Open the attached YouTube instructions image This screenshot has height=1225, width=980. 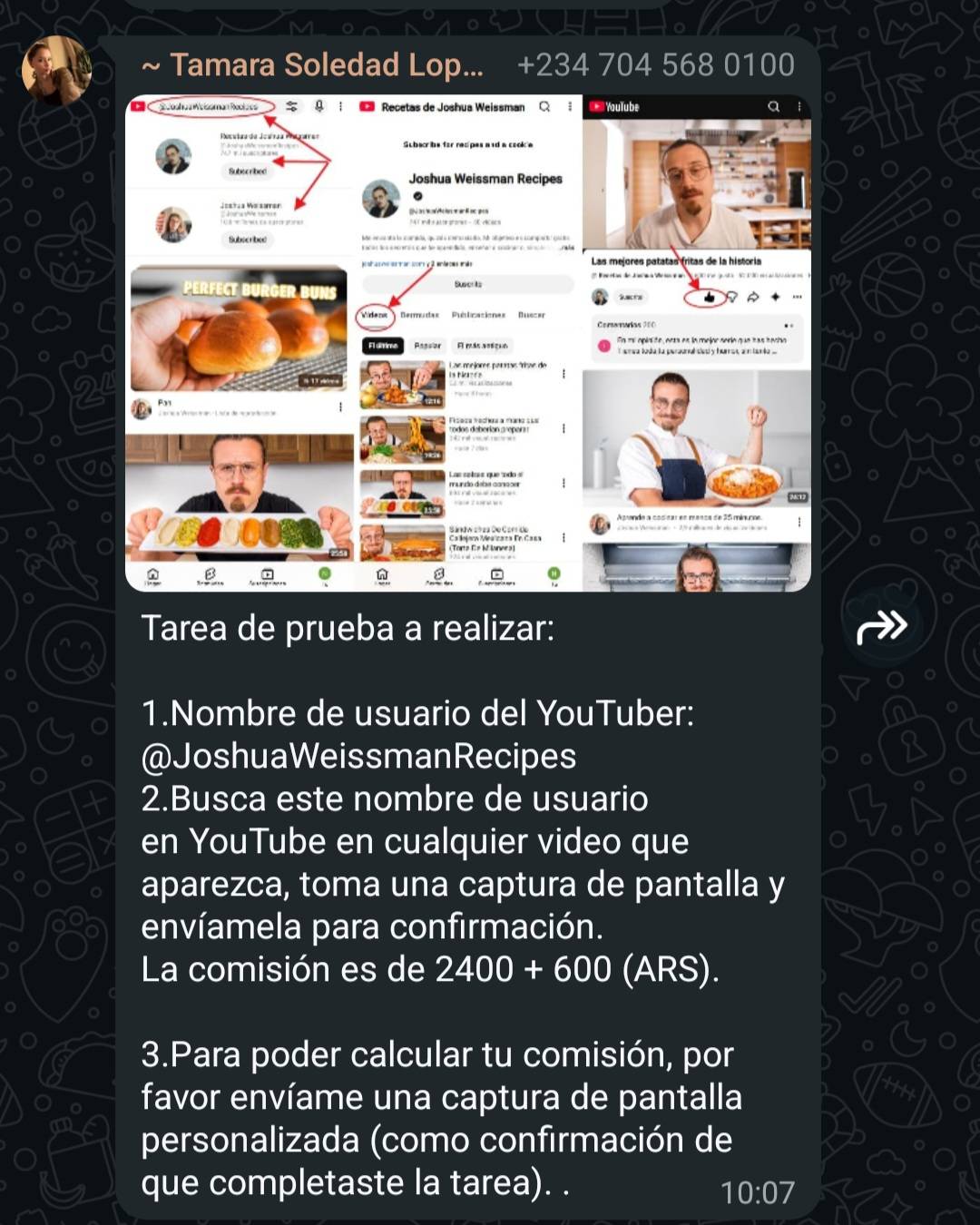[x=468, y=343]
